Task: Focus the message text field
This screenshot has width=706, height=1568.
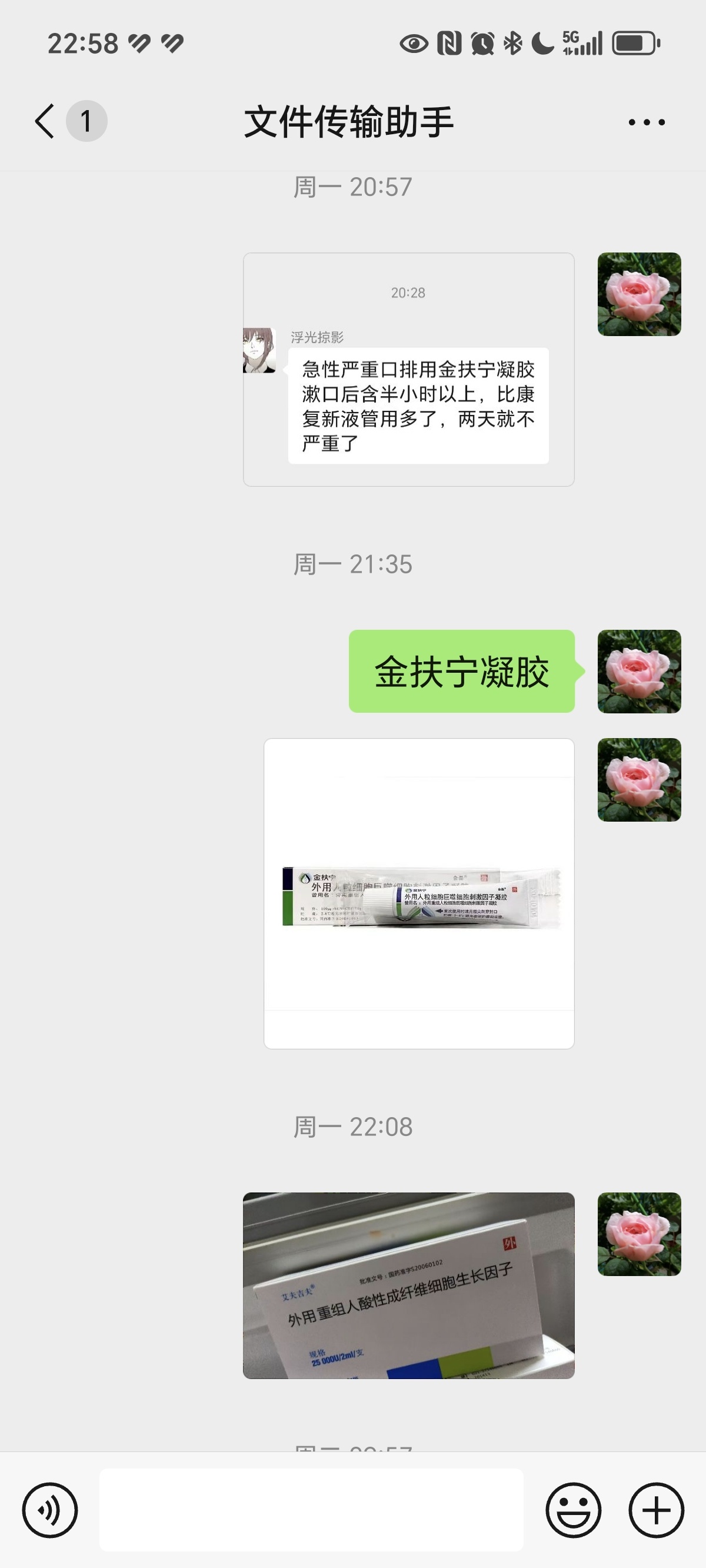Action: pos(311,1510)
